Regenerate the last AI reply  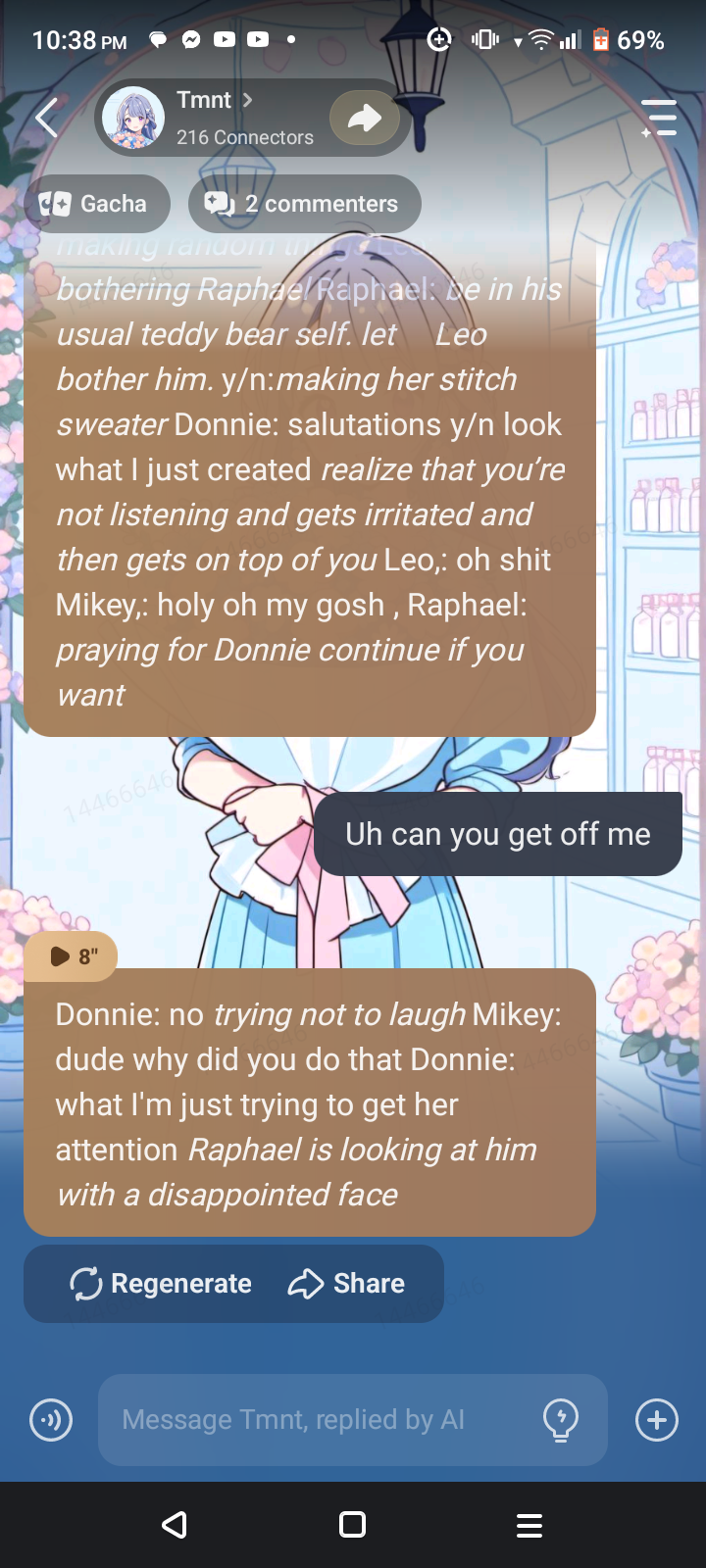(x=162, y=1284)
